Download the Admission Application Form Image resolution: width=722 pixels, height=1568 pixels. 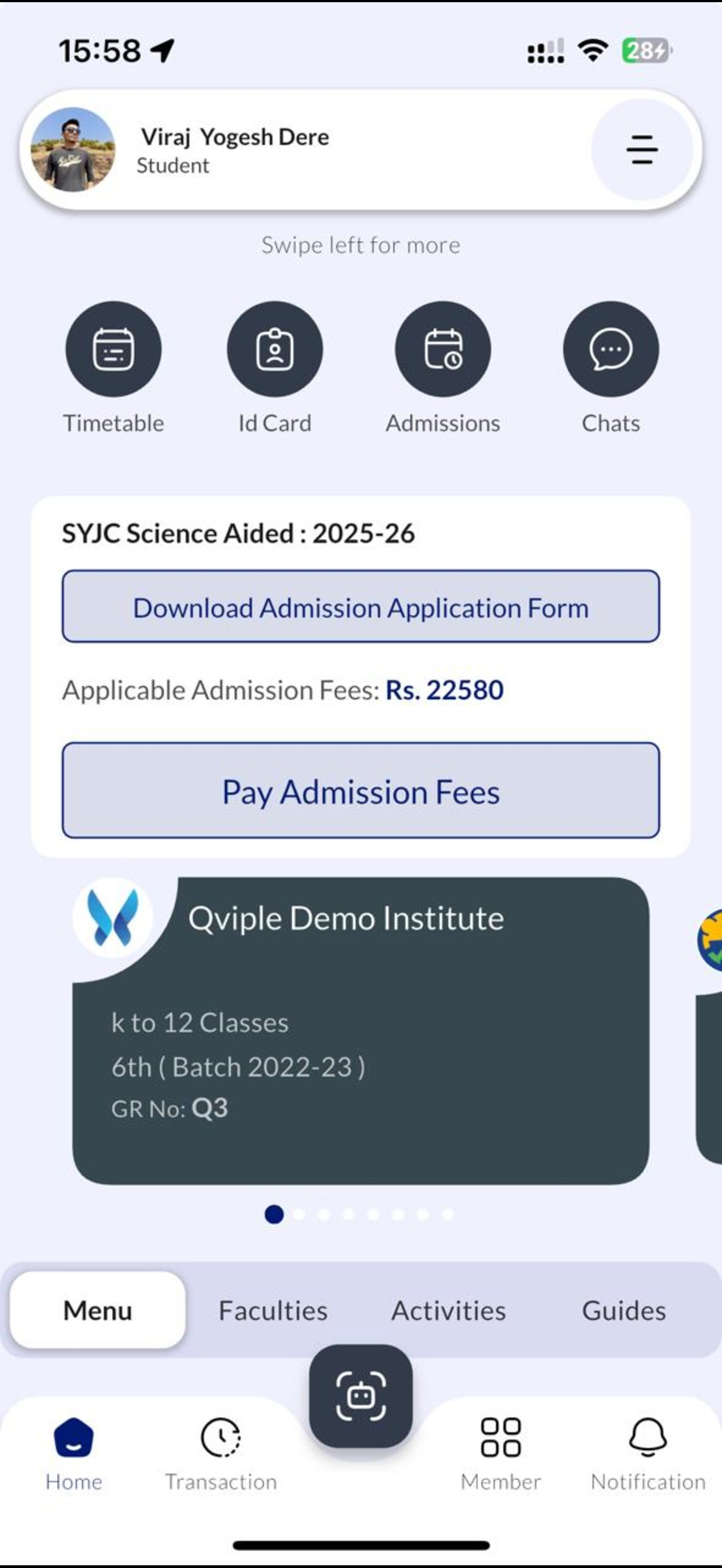pos(361,606)
